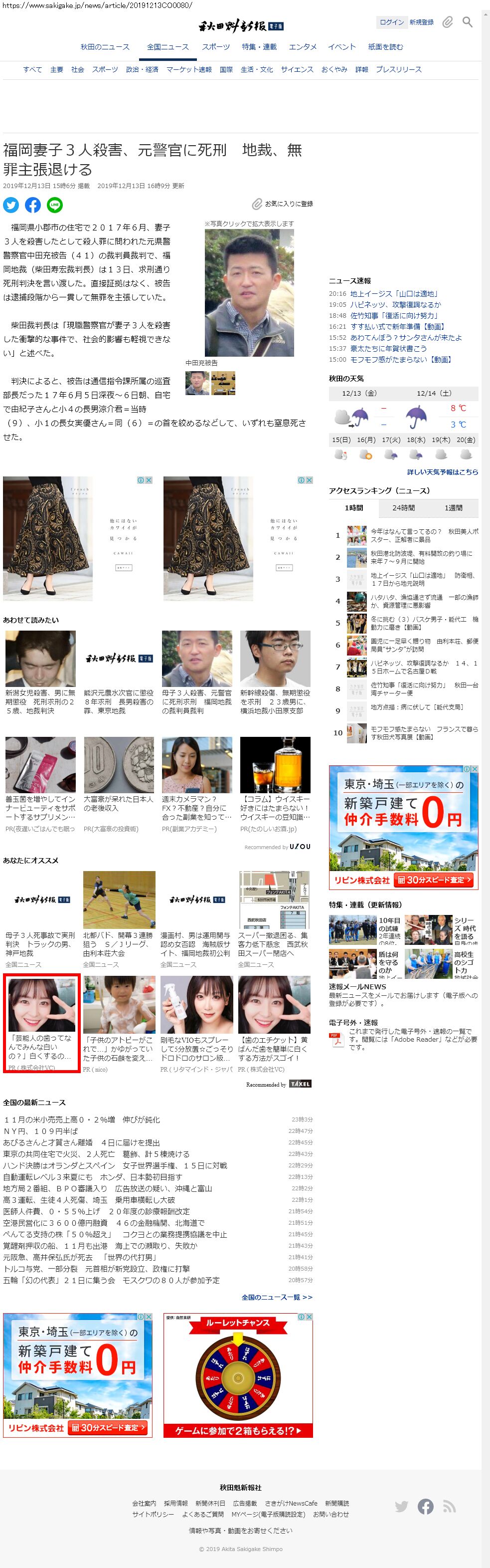Share article via LINE
The image size is (490, 1568).
(x=55, y=205)
